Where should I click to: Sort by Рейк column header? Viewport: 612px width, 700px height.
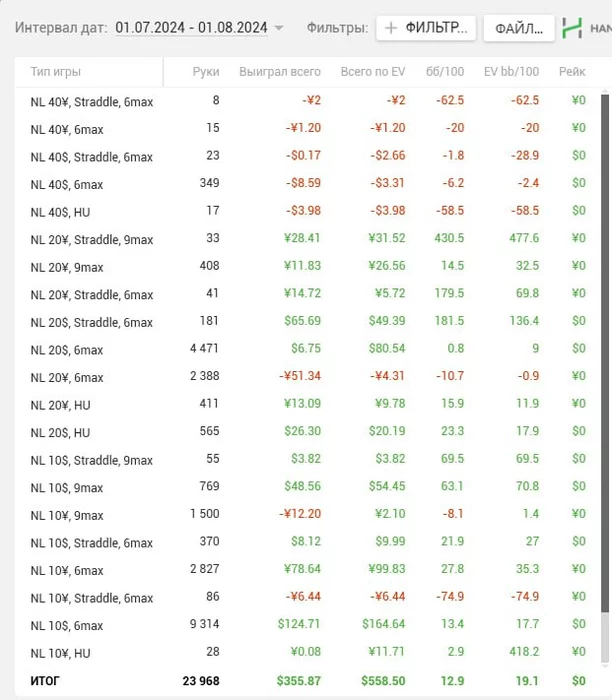pyautogui.click(x=572, y=72)
